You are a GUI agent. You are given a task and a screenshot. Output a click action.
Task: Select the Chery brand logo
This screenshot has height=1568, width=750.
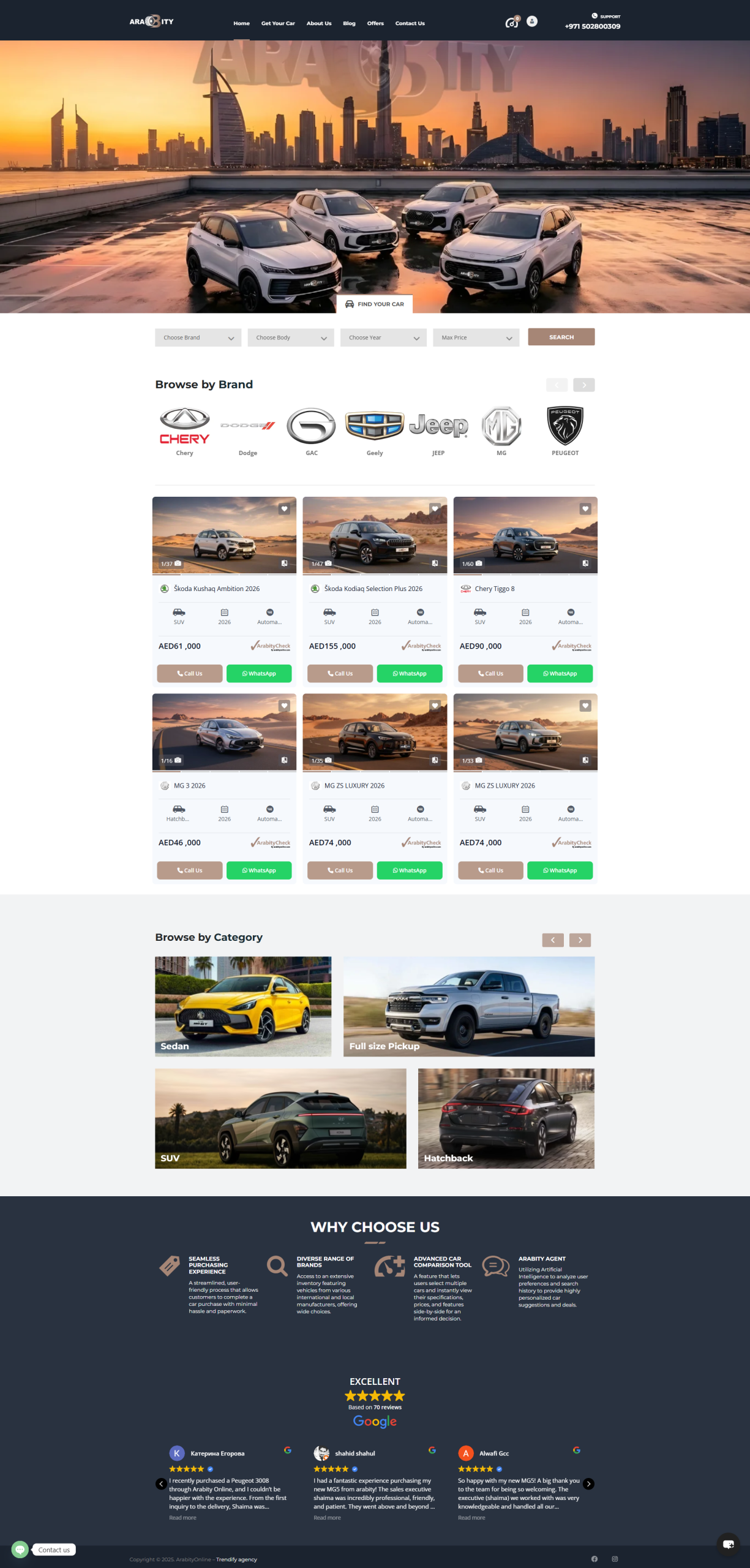pos(184,427)
